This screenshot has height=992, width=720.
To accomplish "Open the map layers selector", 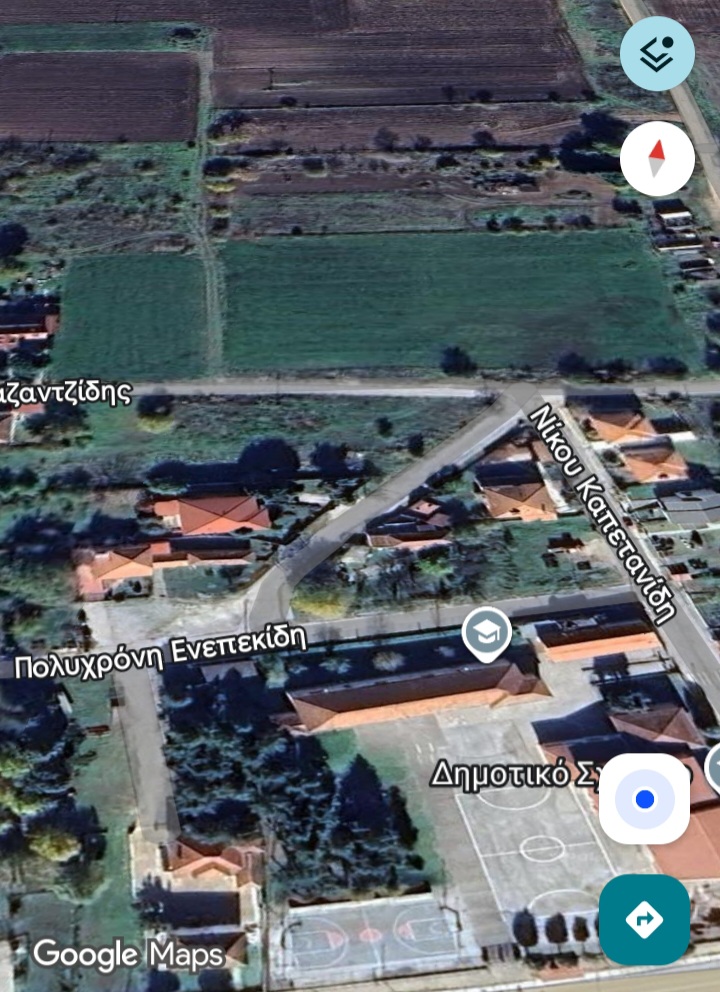I will [x=657, y=54].
